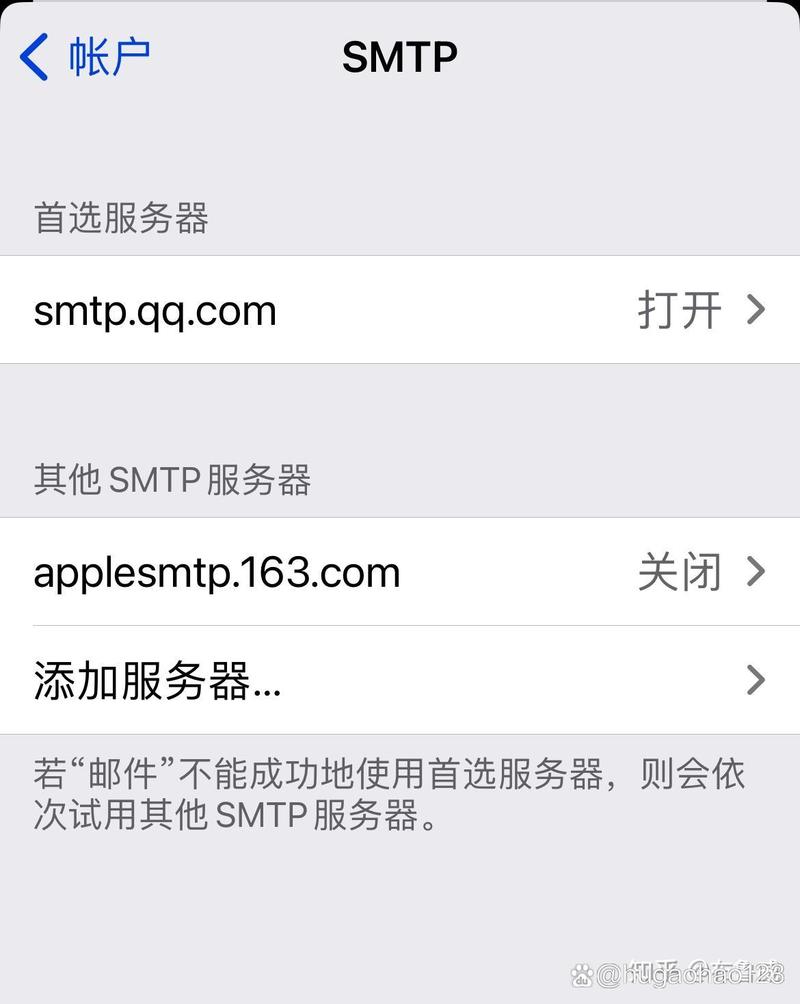
Task: Tap the chevron beside smtp.qq.com
Action: click(757, 311)
